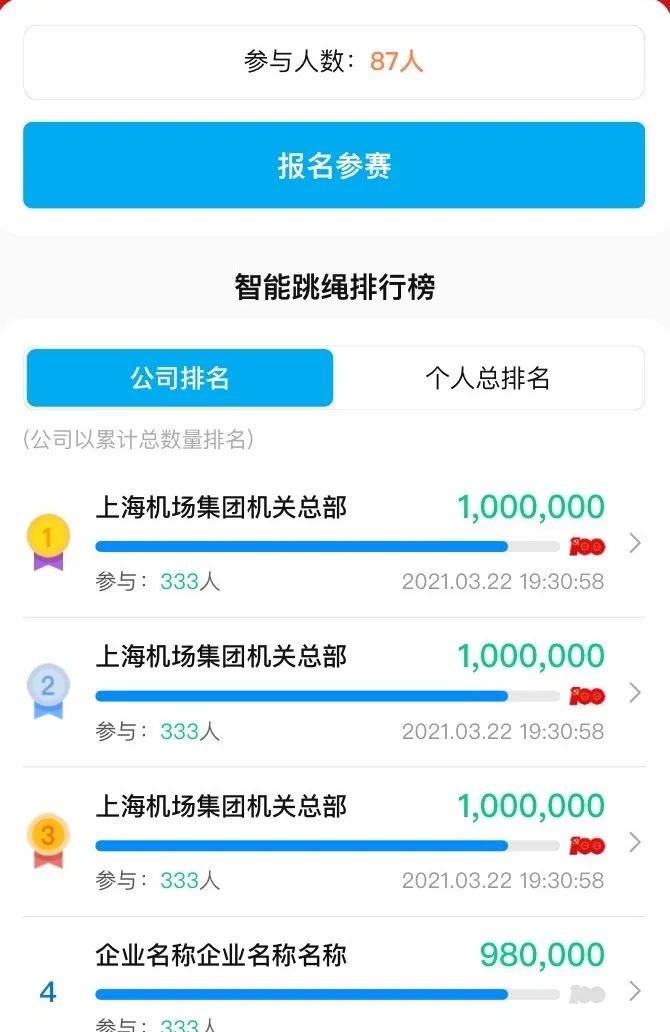Image resolution: width=670 pixels, height=1032 pixels.
Task: Switch to the 个人总排名 tab
Action: (488, 378)
